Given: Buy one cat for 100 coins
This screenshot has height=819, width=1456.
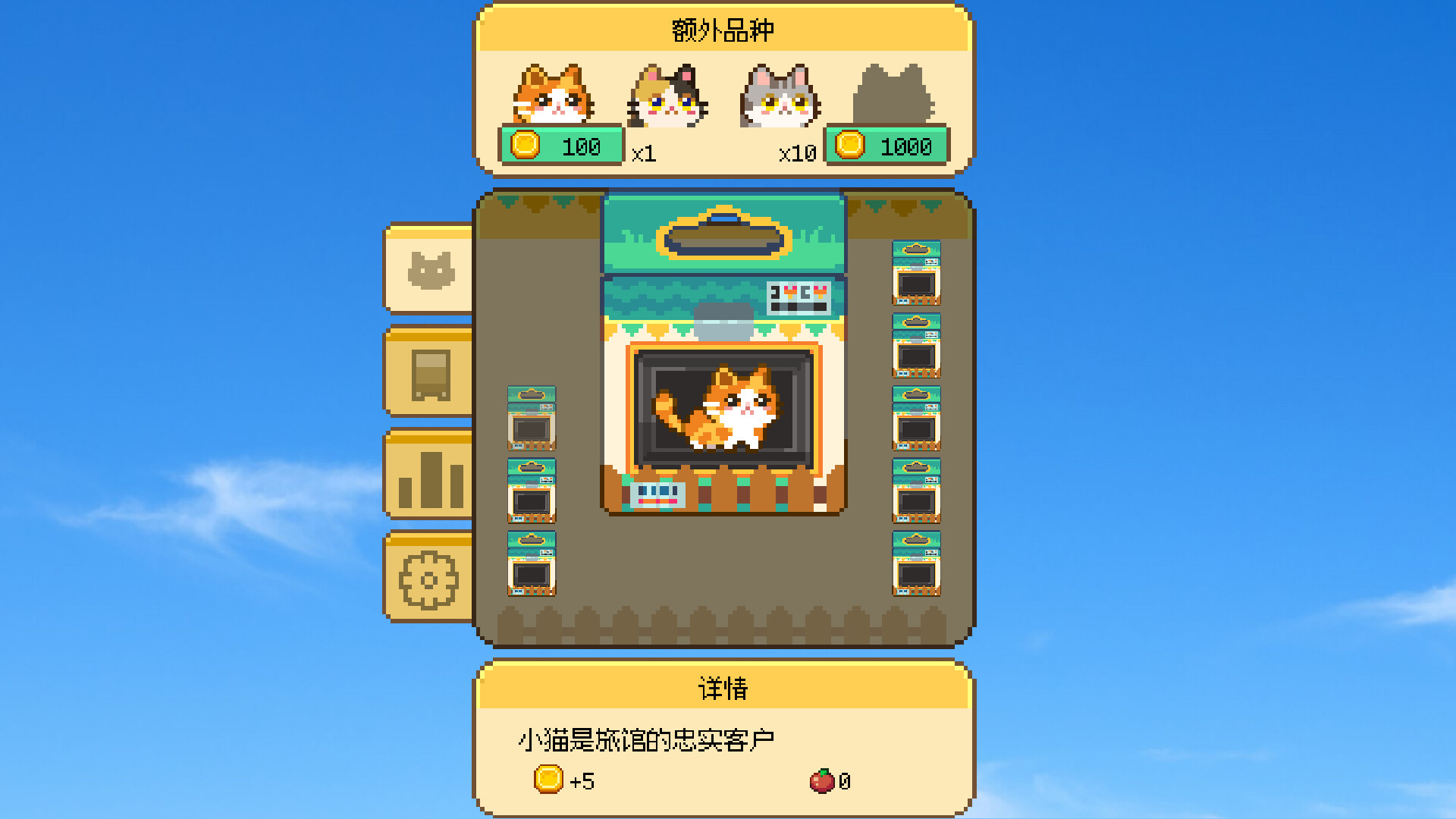Looking at the screenshot, I should tap(560, 146).
